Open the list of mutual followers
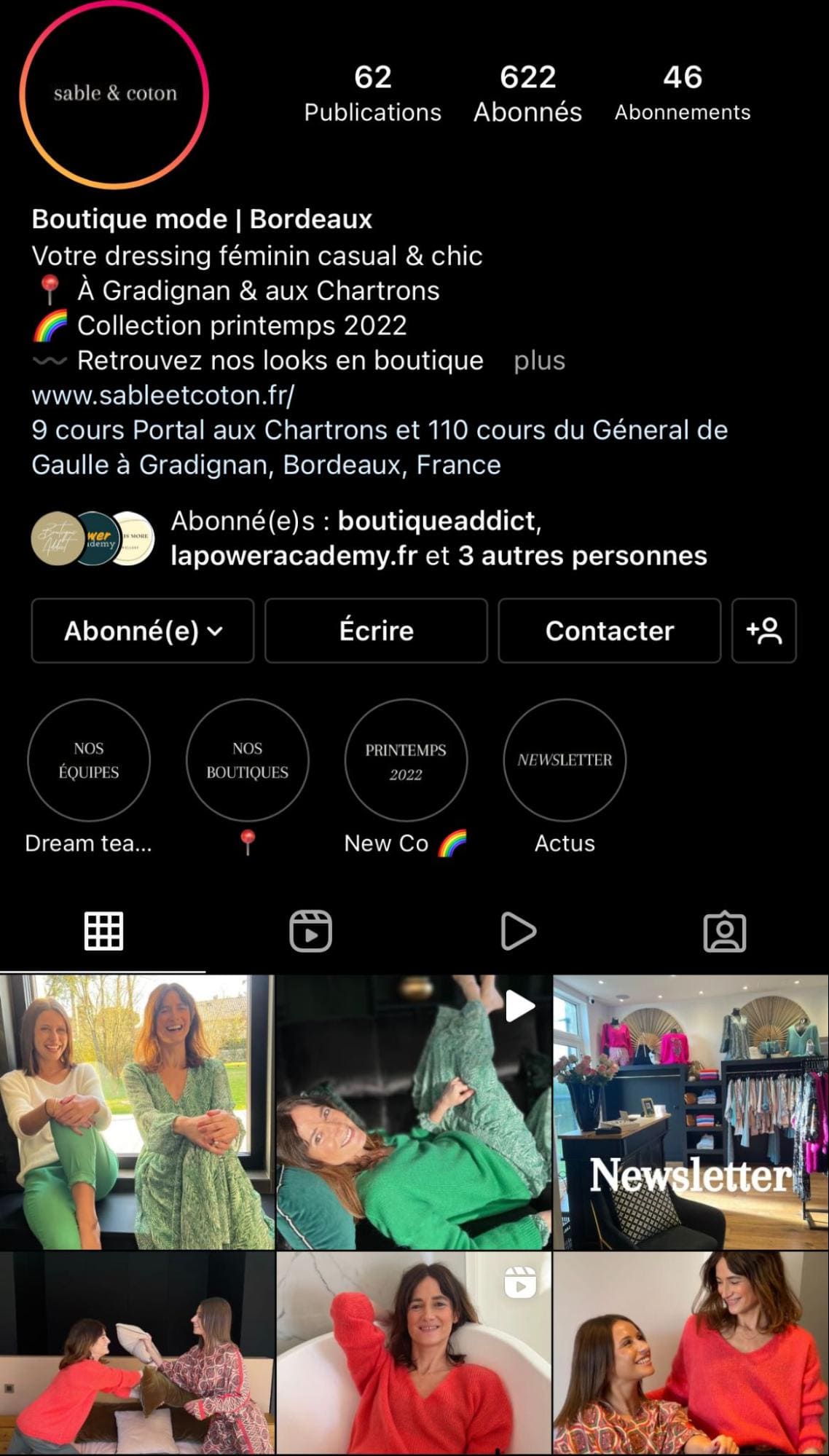This screenshot has height=1456, width=829. tap(437, 538)
